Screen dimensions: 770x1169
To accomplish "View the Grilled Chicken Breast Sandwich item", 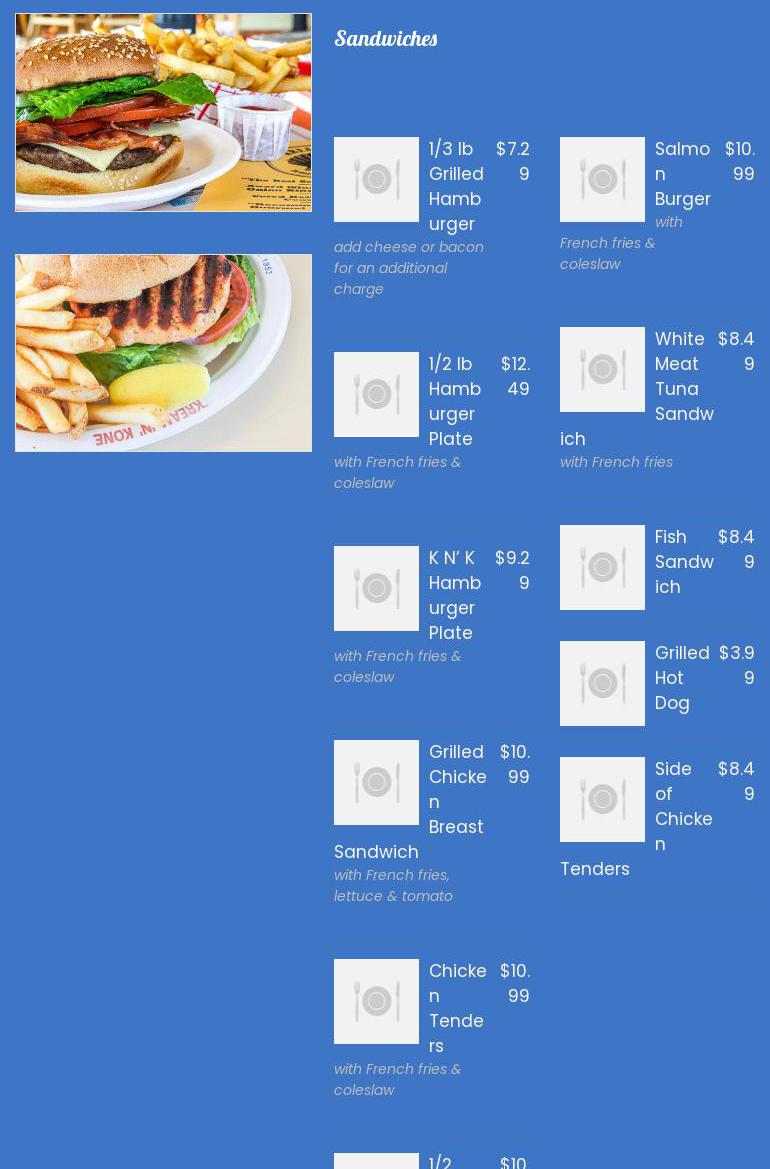I will point(456,789).
